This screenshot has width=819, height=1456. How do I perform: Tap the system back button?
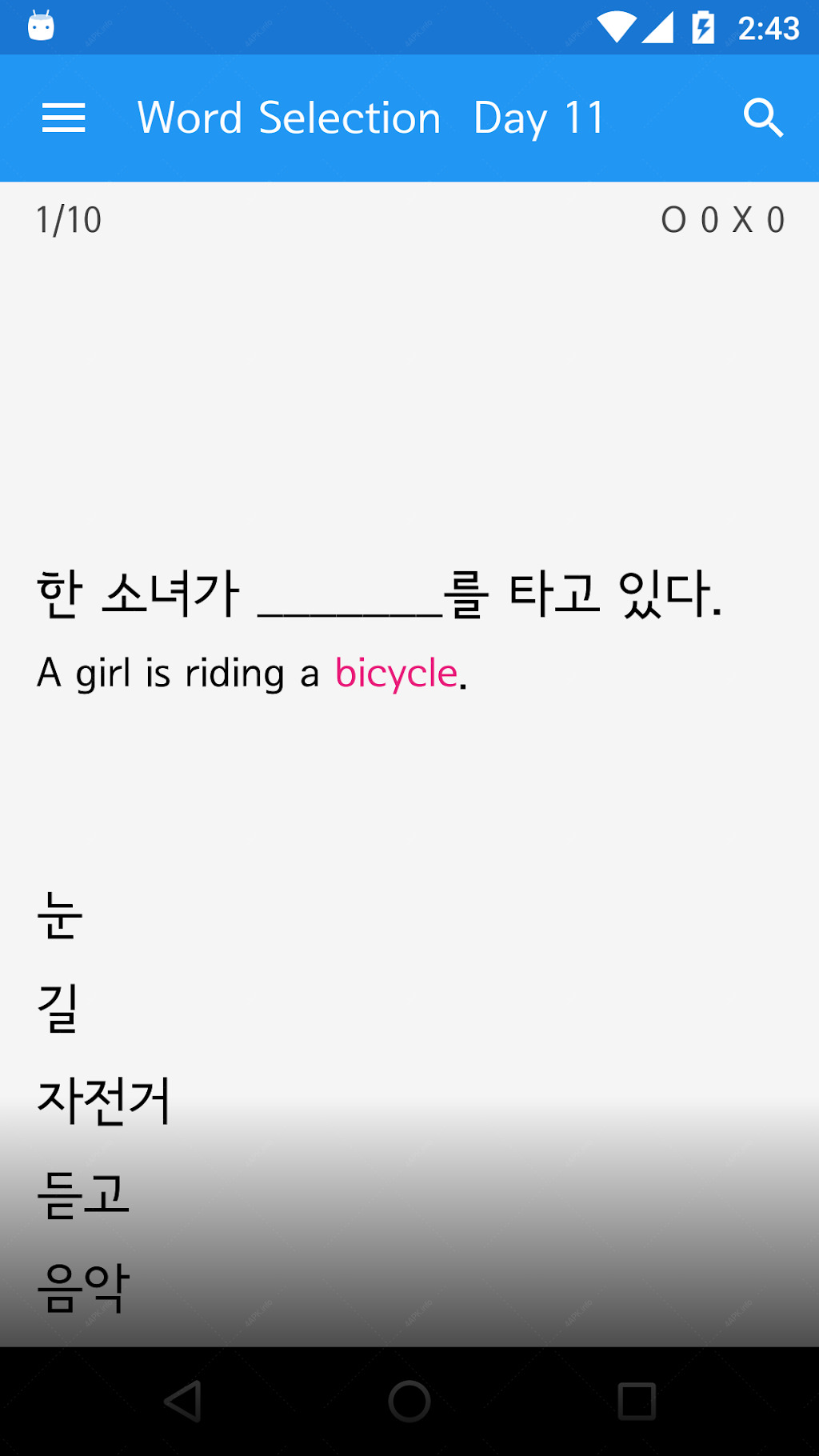click(x=182, y=1402)
